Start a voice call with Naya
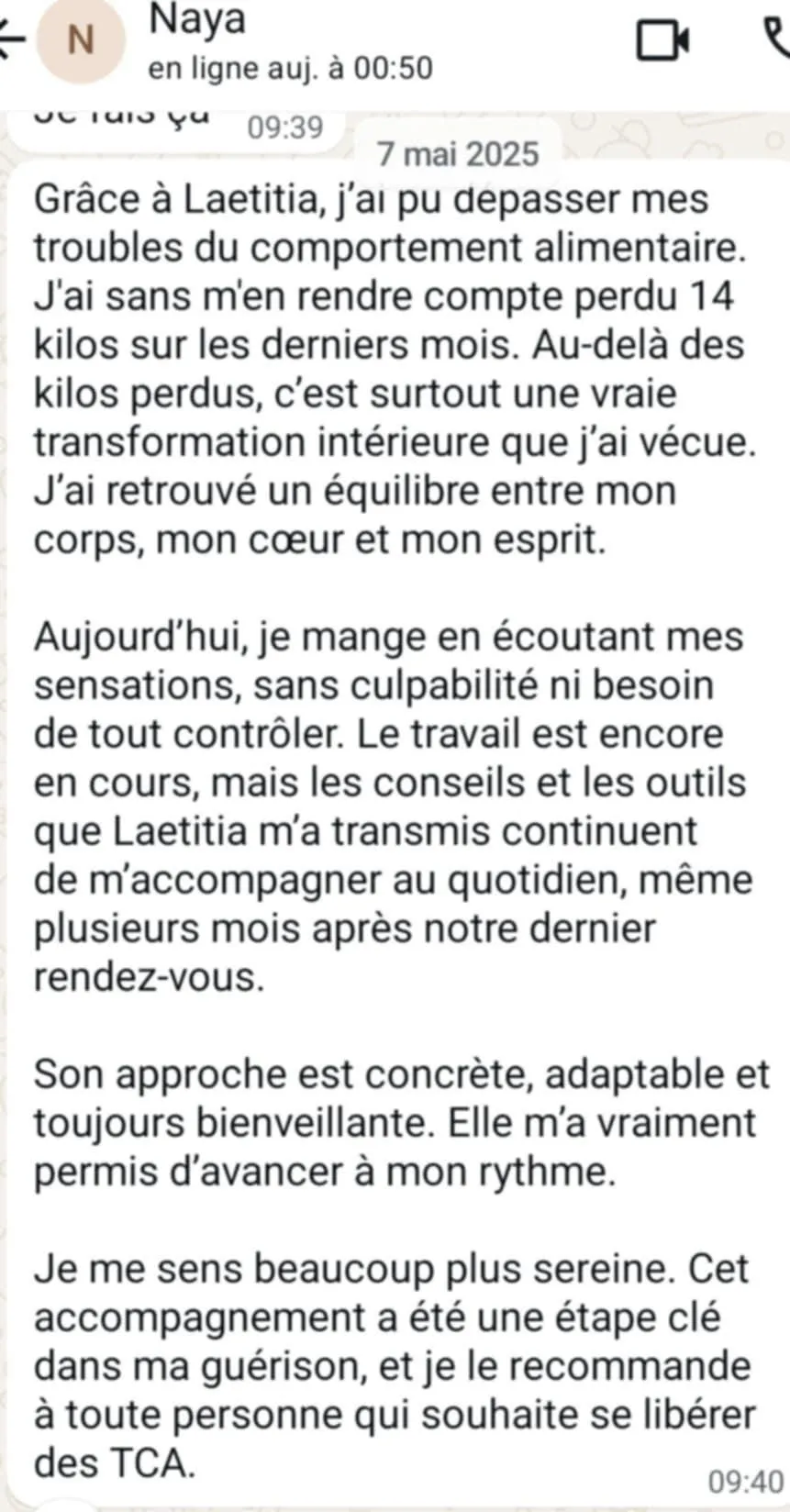 776,40
